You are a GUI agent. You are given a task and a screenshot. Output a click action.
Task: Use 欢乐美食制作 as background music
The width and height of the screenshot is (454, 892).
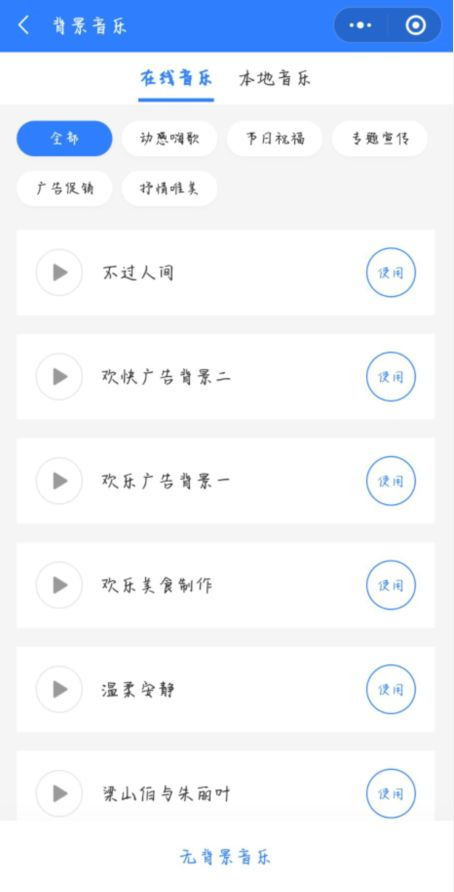click(391, 585)
